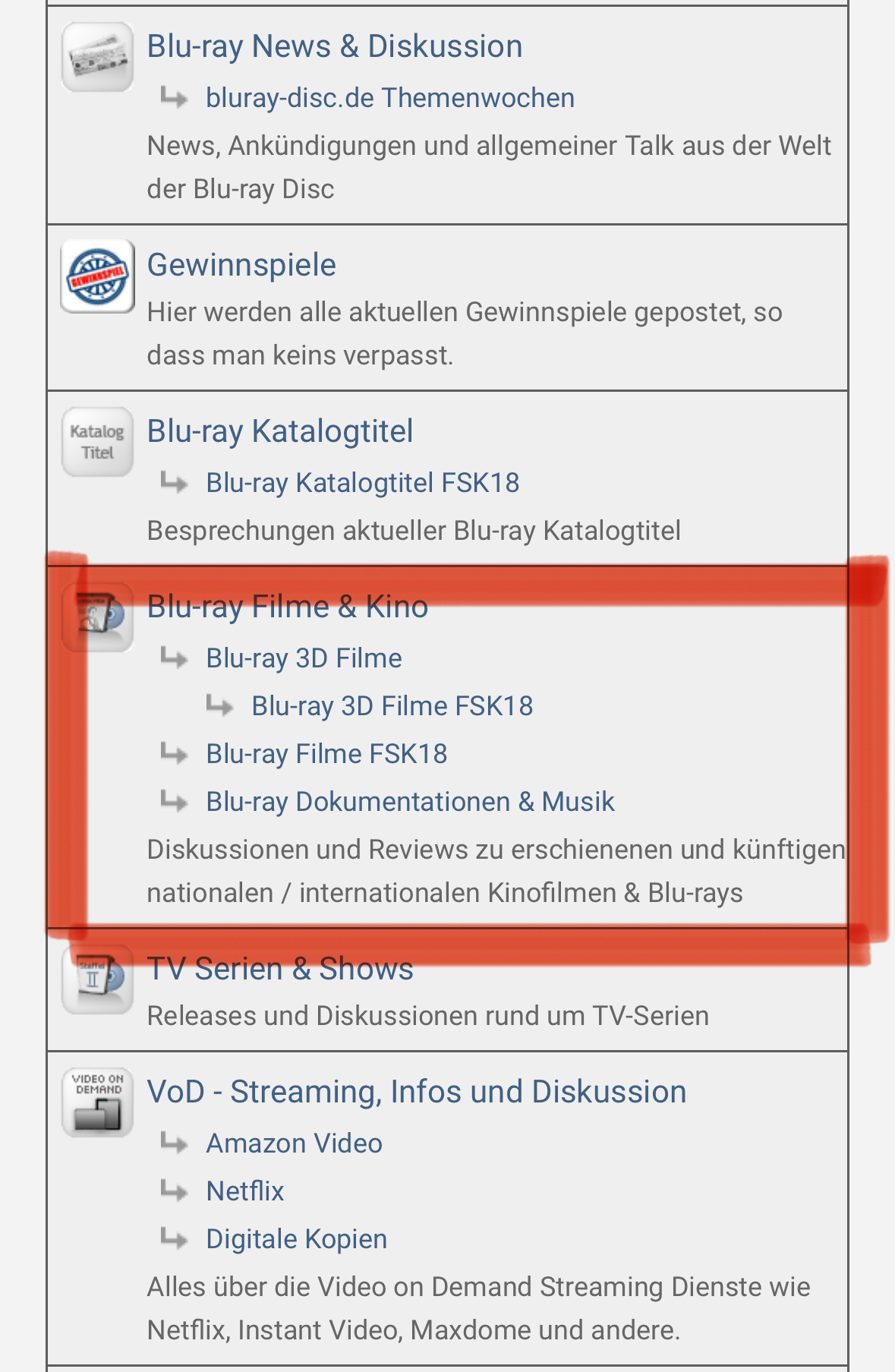Open the Blu-ray Katalogtitel forum
Screen dimensions: 895x1372
[280, 431]
